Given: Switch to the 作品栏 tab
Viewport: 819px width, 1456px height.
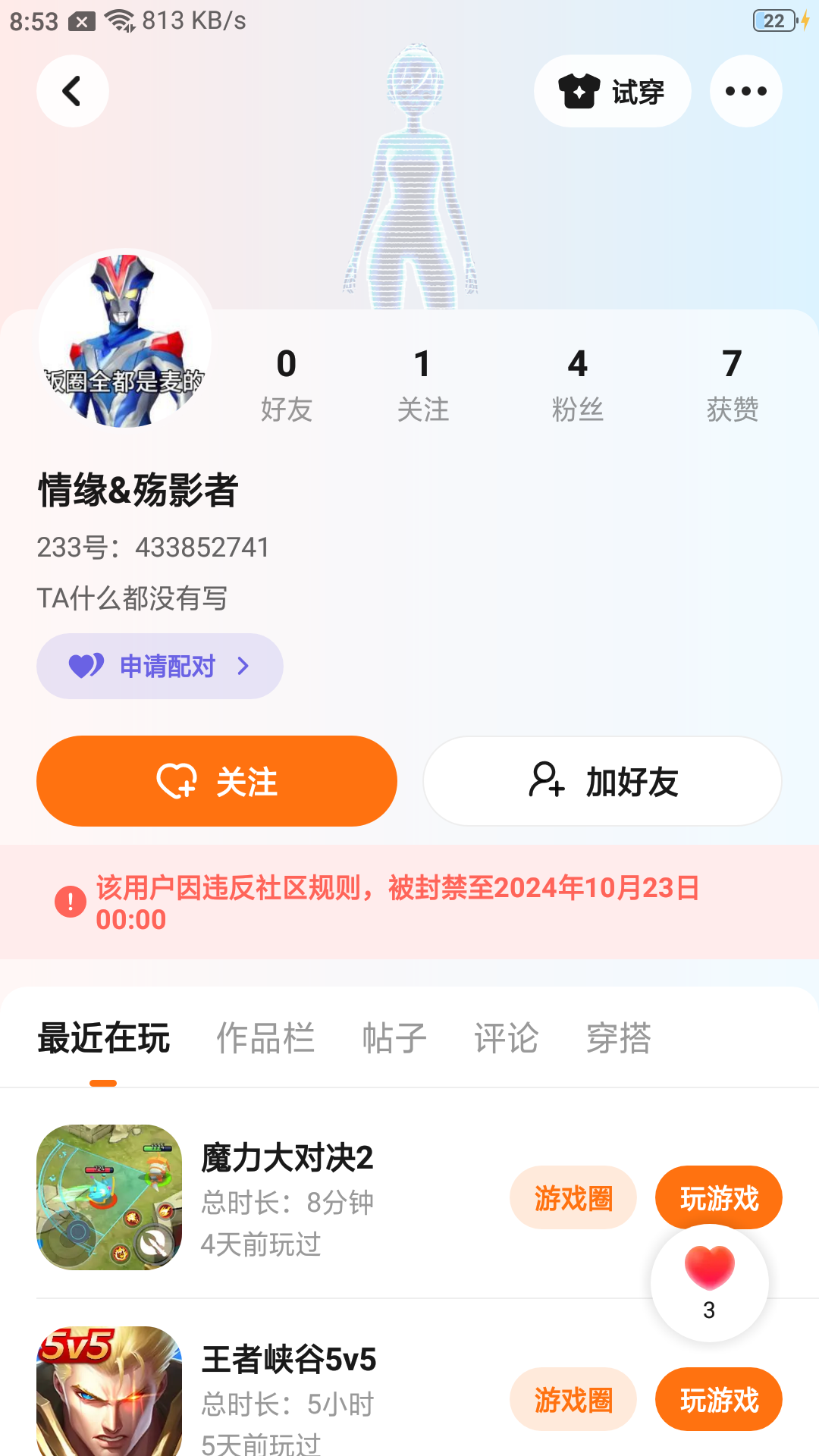Looking at the screenshot, I should (x=265, y=1038).
